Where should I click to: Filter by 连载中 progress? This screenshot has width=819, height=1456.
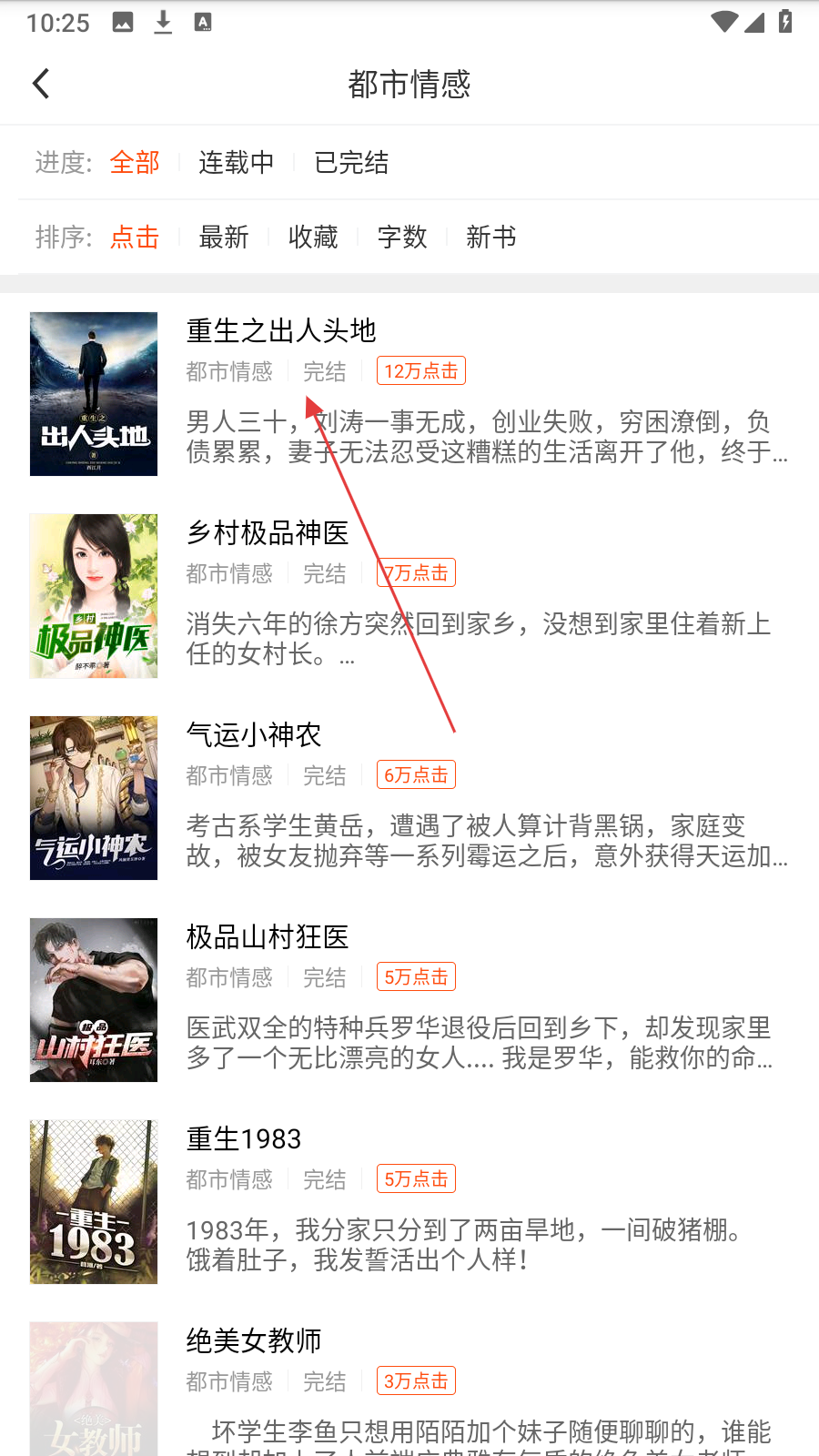coord(237,163)
